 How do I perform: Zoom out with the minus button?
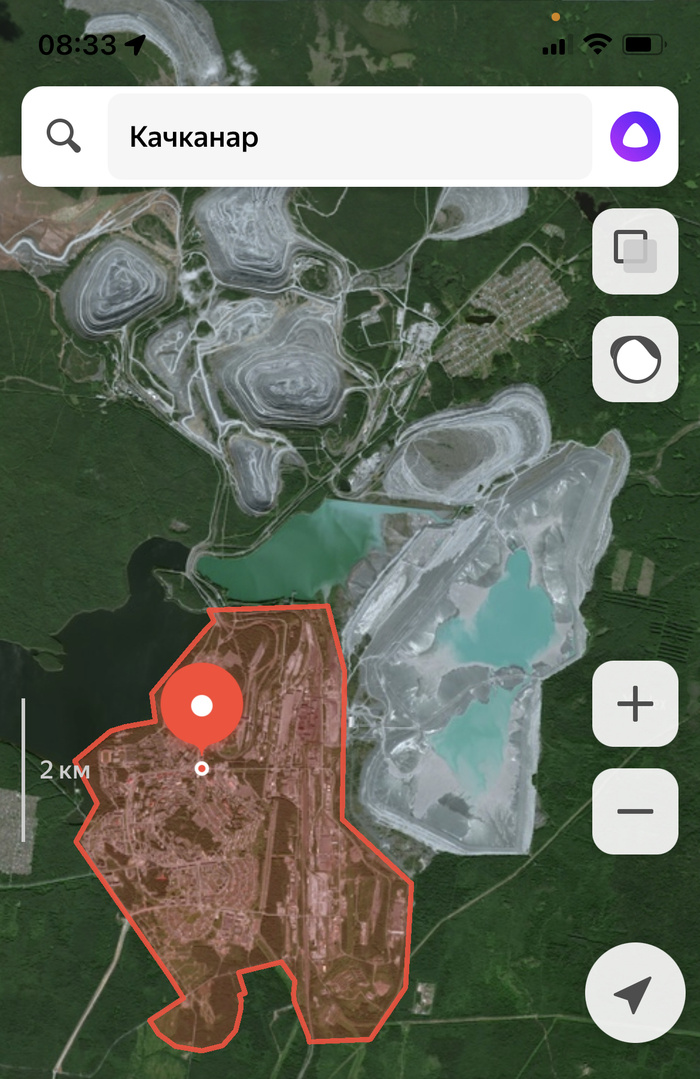[635, 810]
